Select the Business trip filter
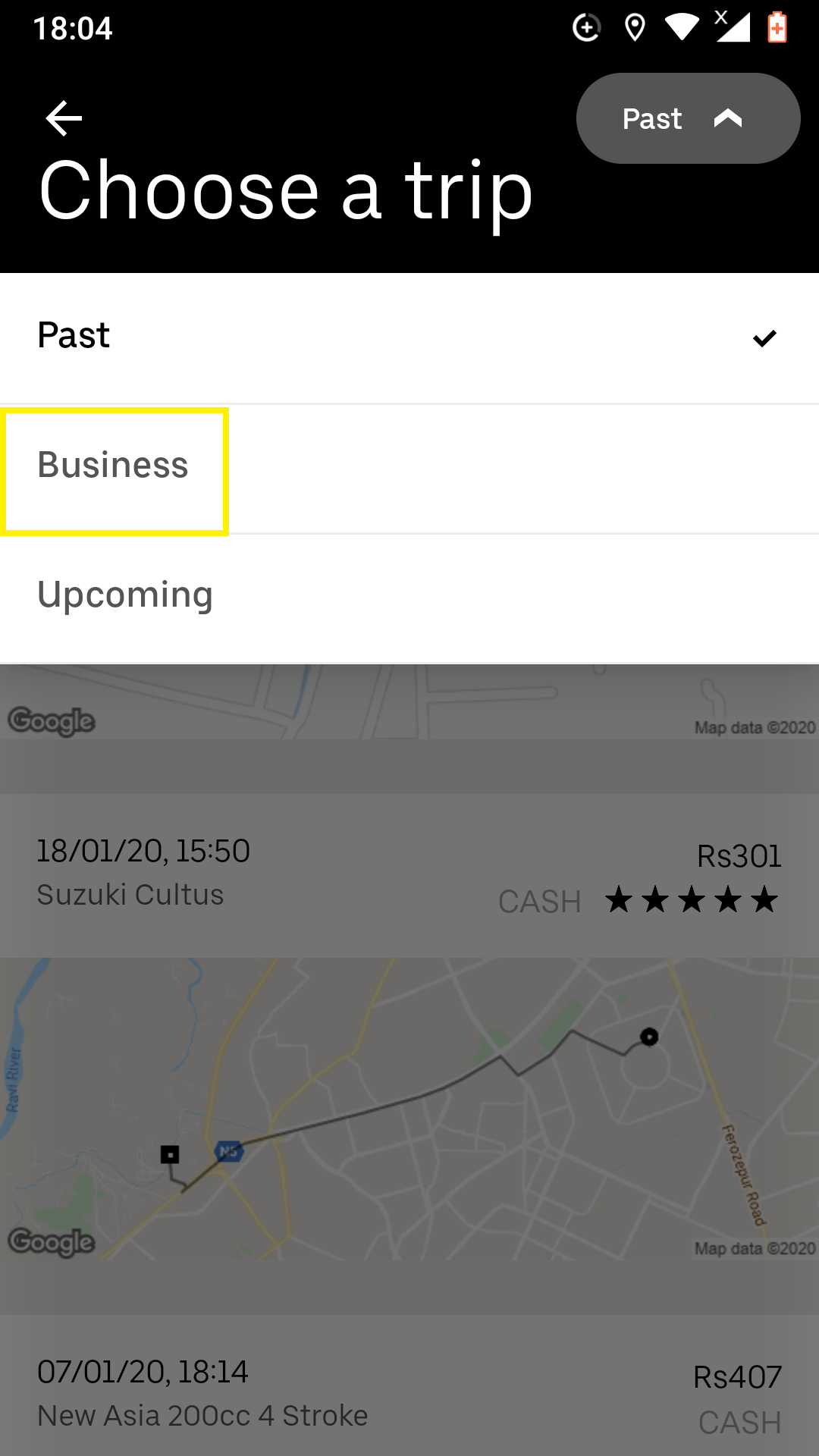 pyautogui.click(x=113, y=466)
